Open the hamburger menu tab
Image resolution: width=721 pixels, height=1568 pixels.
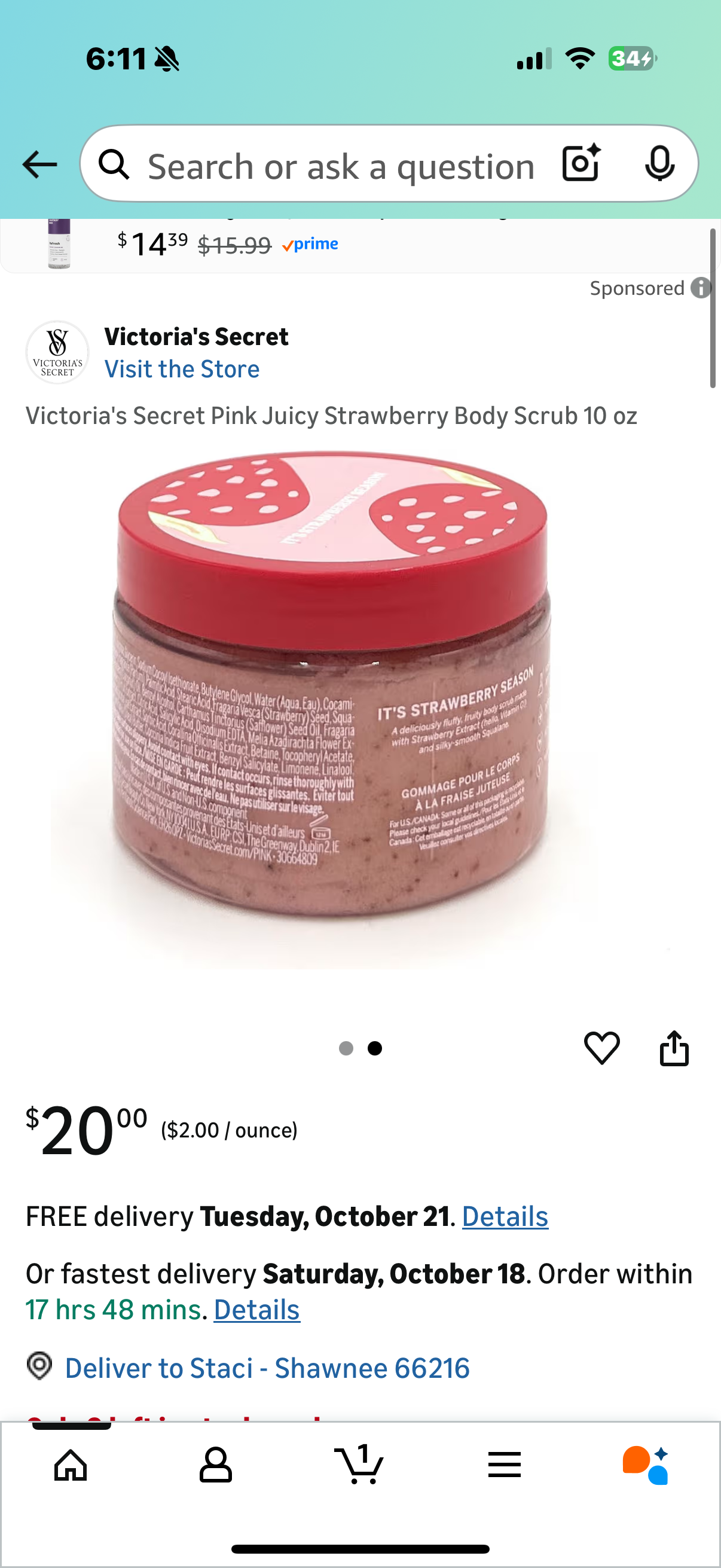[x=505, y=1464]
